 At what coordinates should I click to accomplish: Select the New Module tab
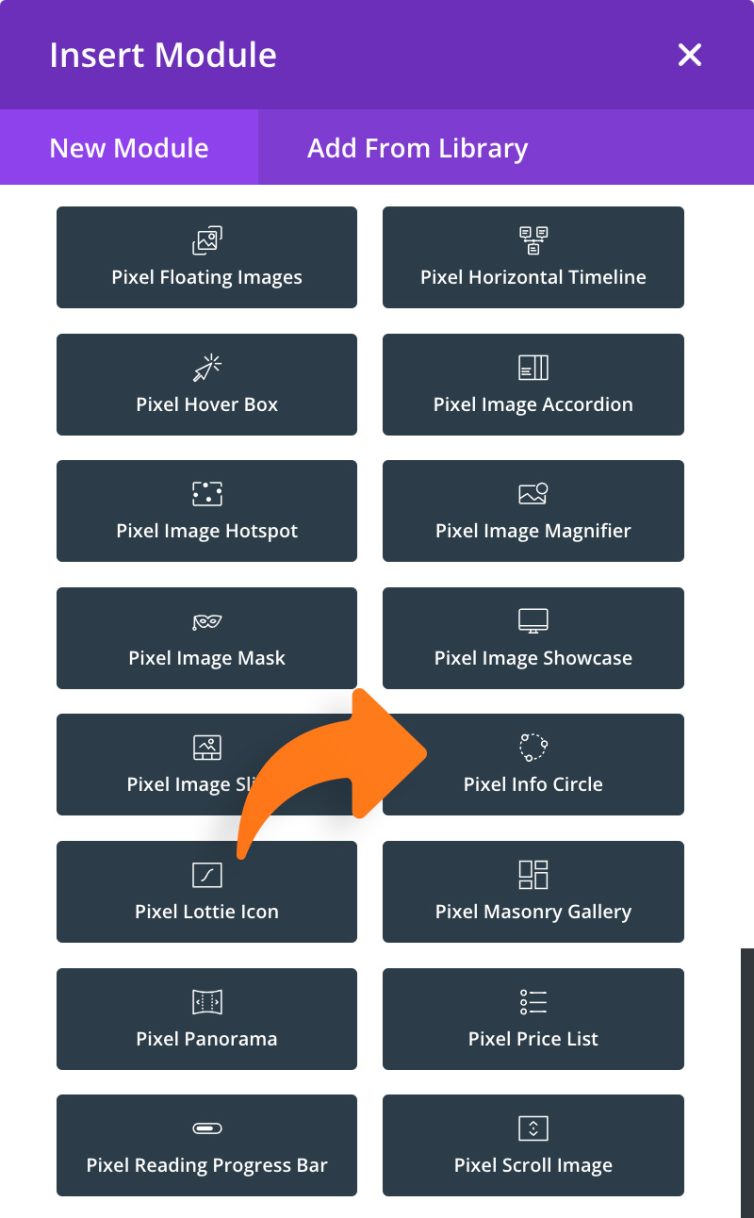128,147
